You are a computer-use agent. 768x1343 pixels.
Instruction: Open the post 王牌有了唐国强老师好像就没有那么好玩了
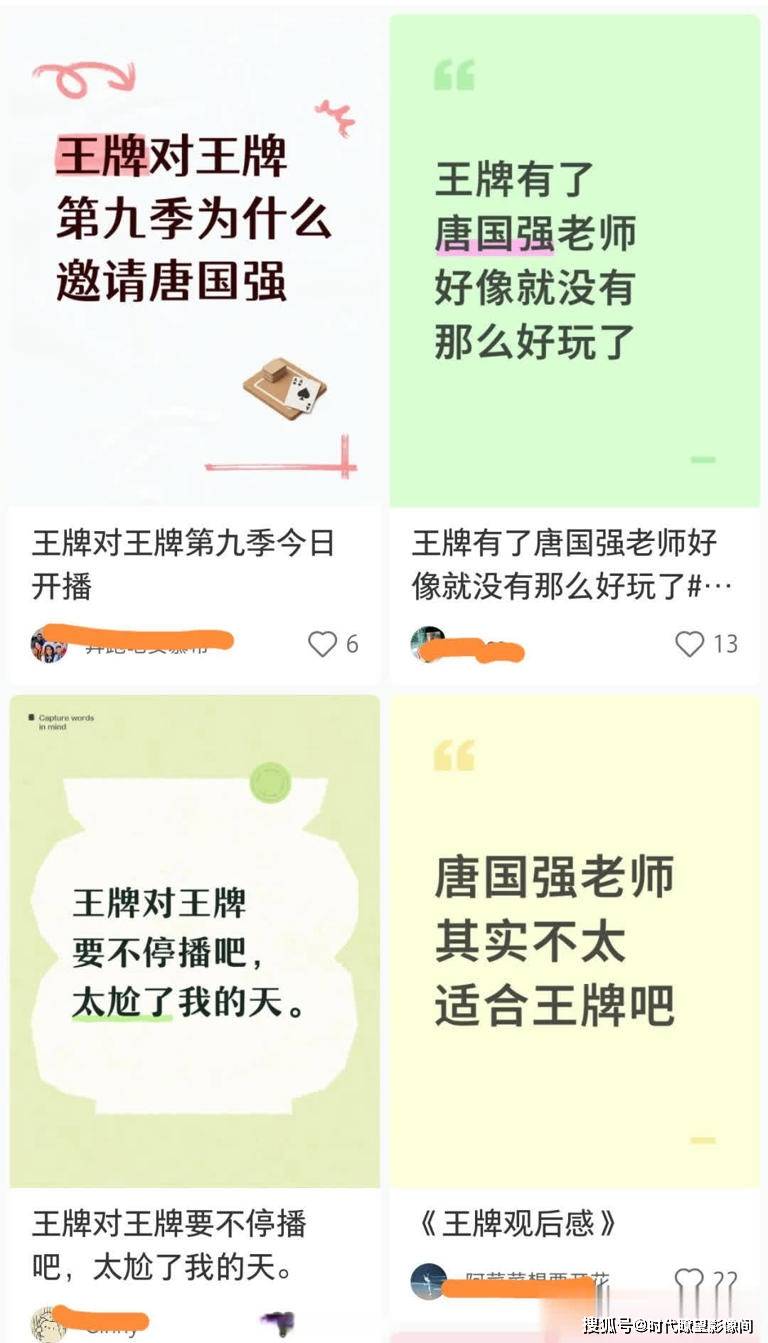(574, 260)
